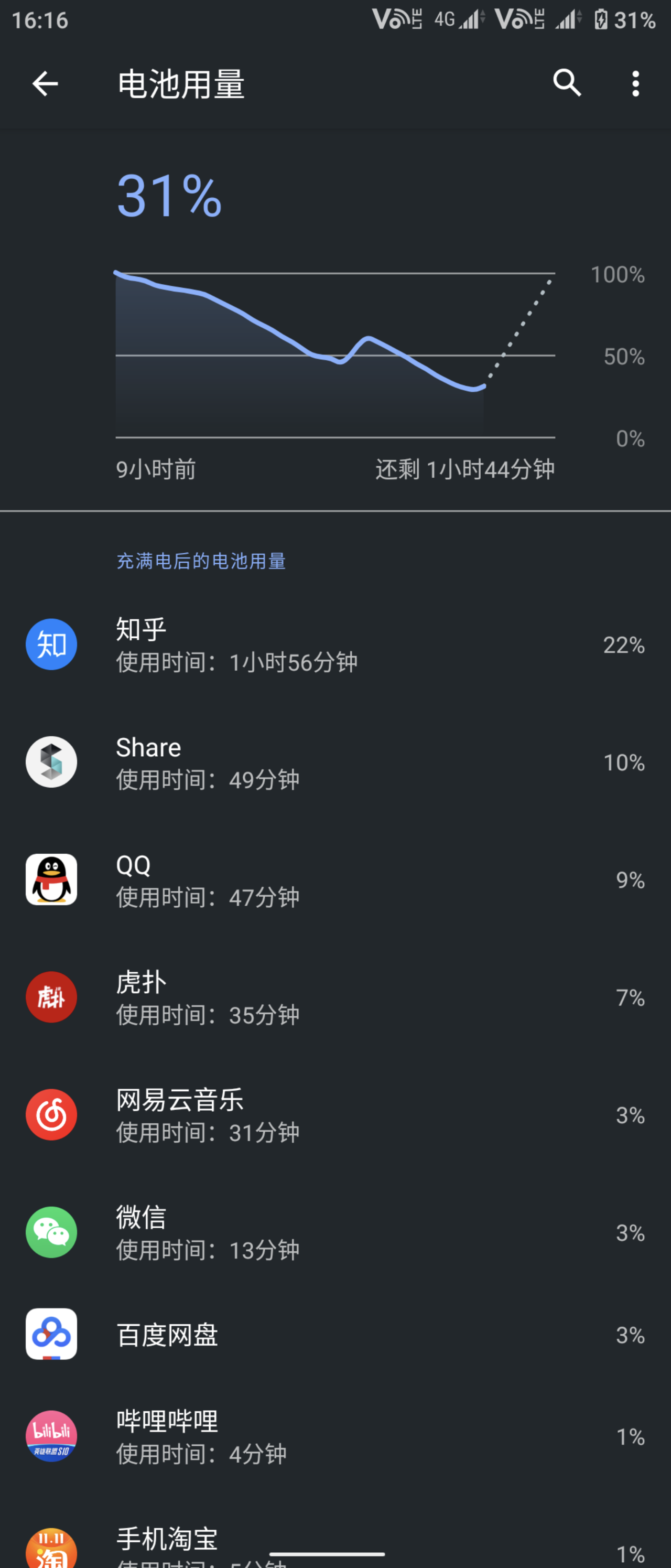The height and width of the screenshot is (1568, 671).
Task: Open 虎扑 battery usage details
Action: [x=335, y=997]
